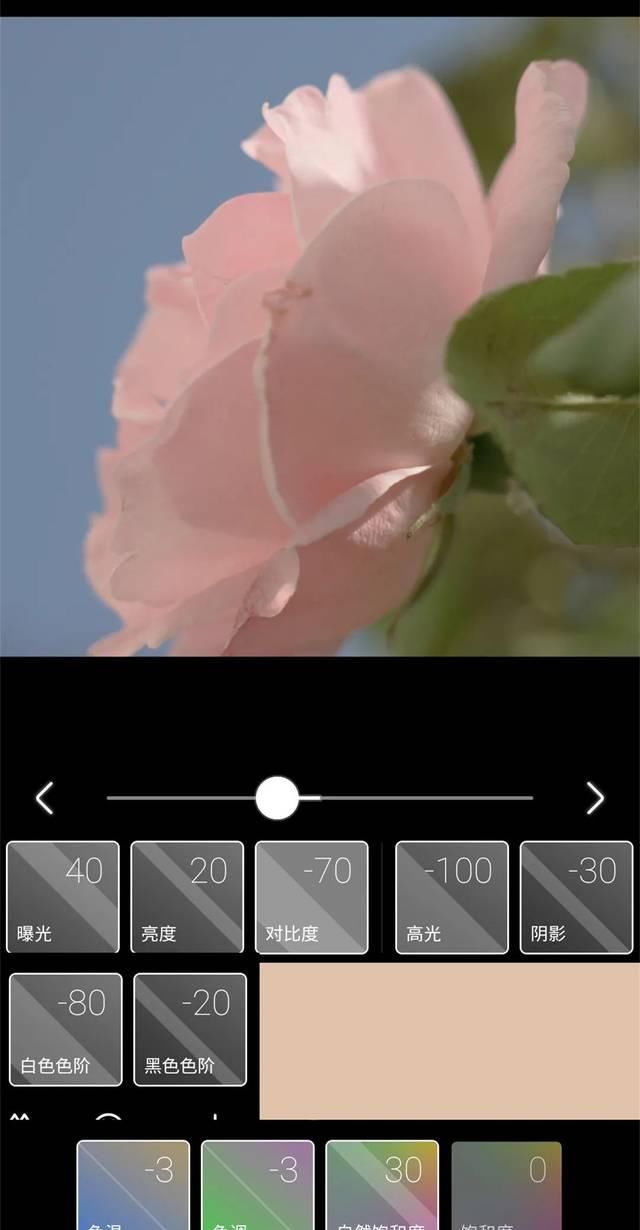The image size is (640, 1230).
Task: Pick the 白色色阶 whites tile
Action: click(66, 1029)
